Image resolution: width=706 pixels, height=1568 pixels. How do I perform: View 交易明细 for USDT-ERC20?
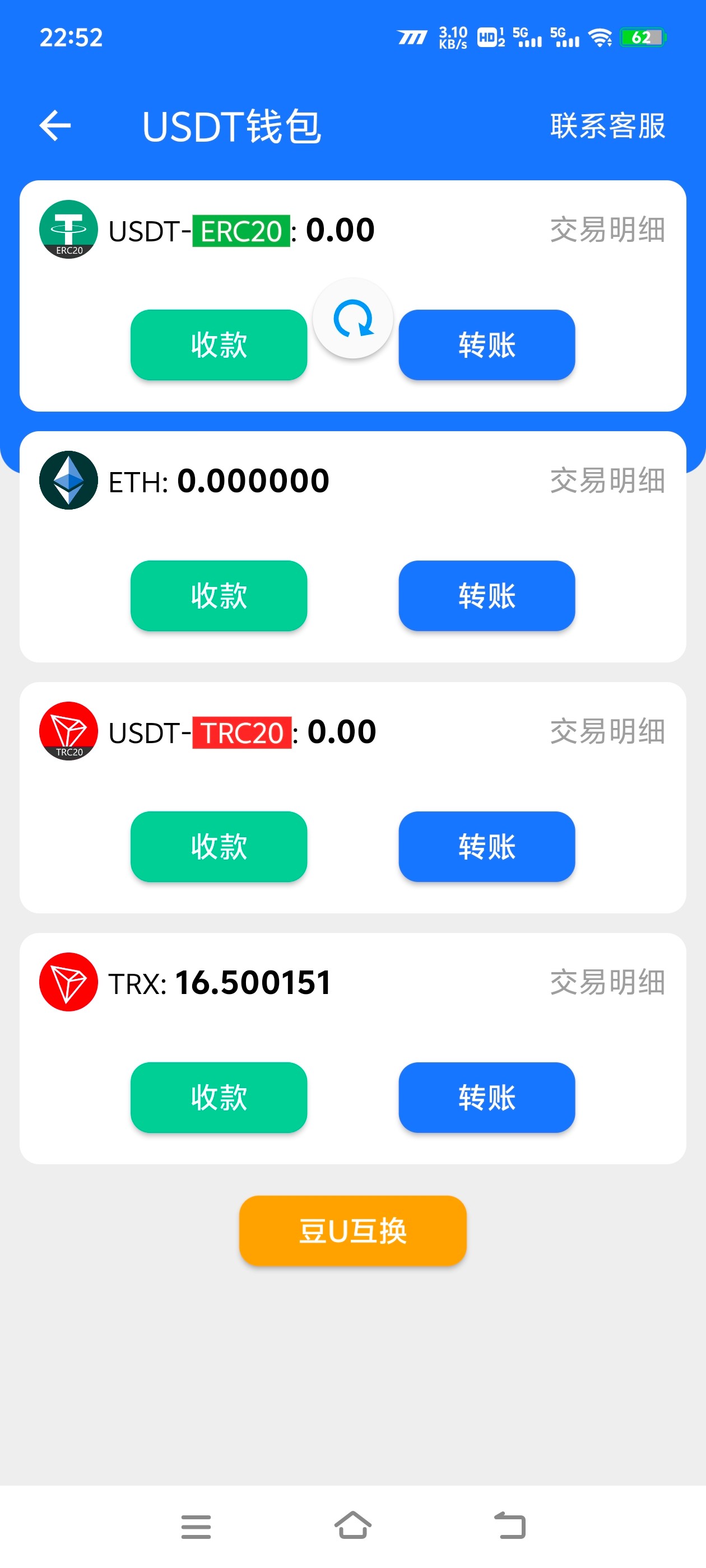point(607,230)
